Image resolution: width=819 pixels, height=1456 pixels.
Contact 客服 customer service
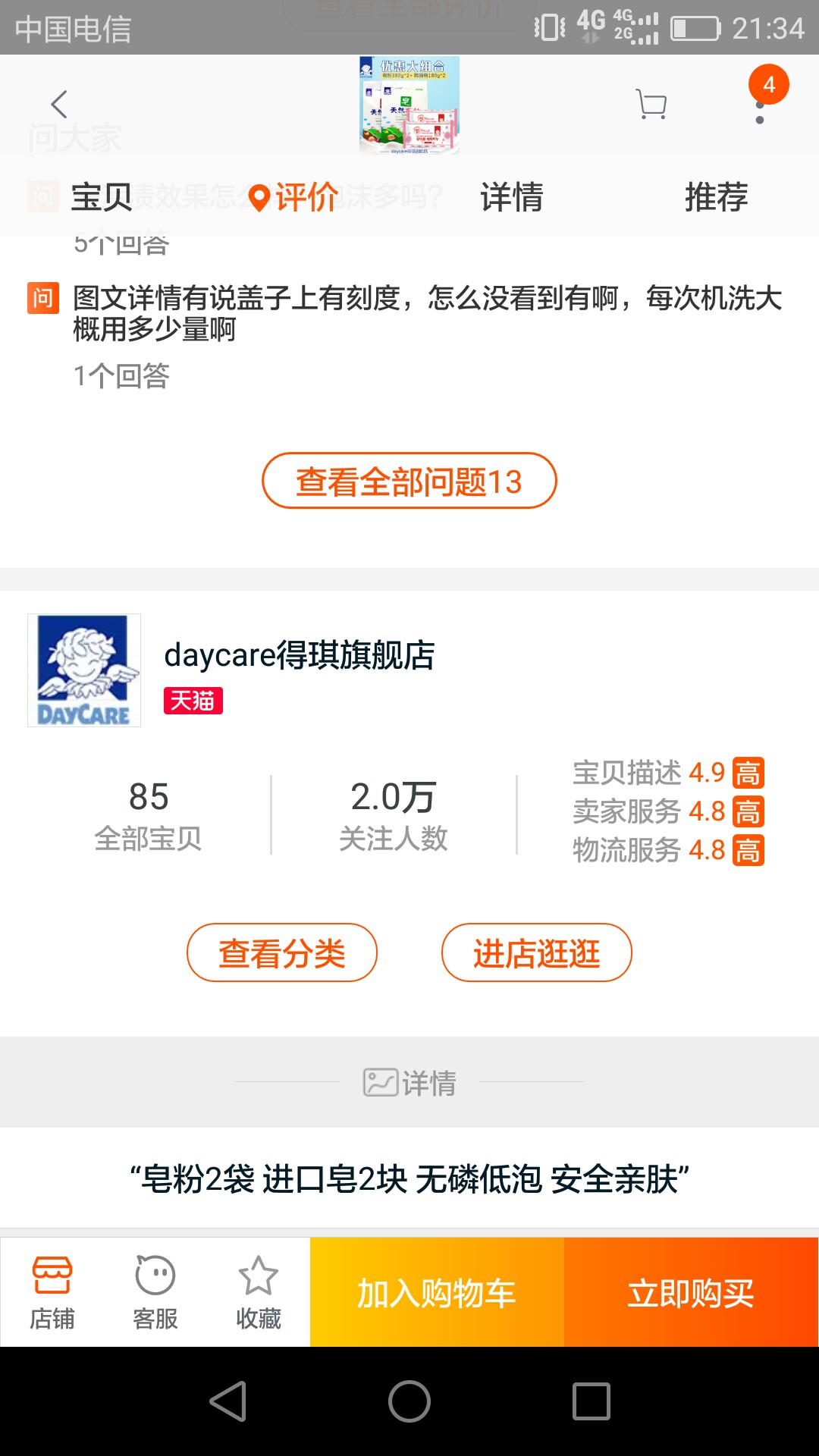click(155, 1292)
